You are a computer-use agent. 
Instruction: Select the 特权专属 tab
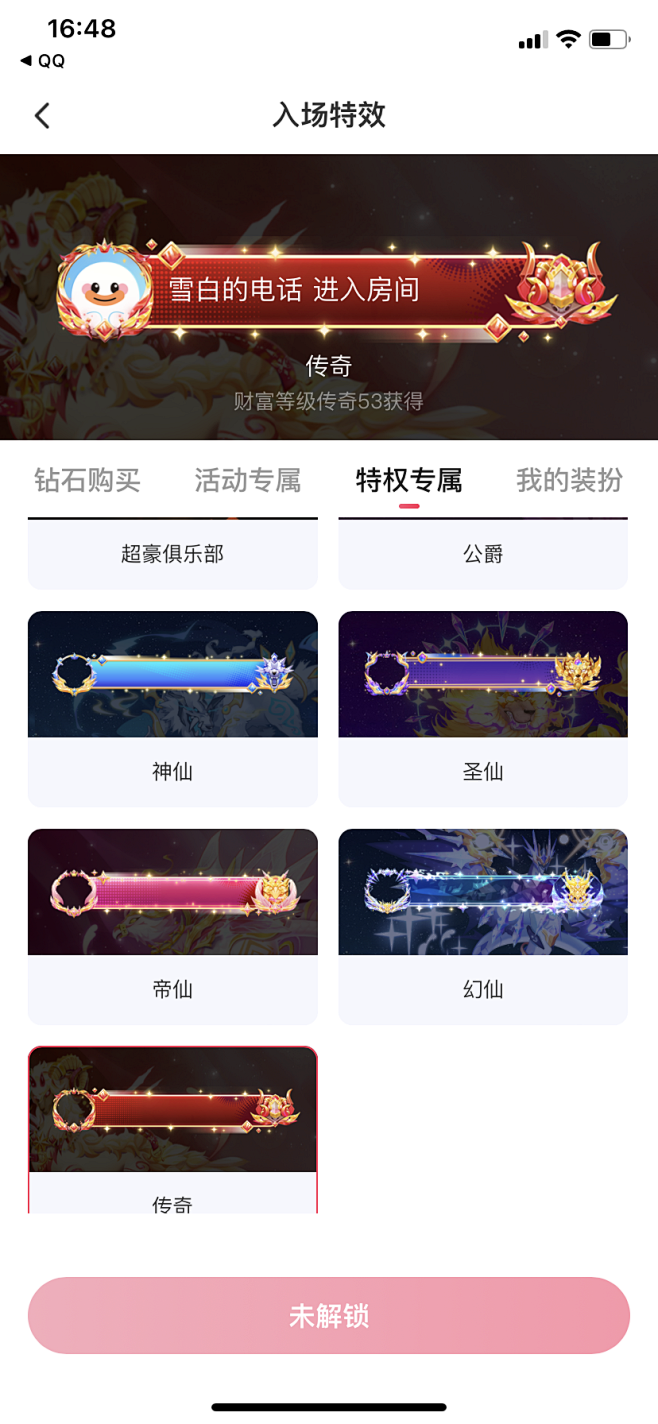tap(409, 481)
